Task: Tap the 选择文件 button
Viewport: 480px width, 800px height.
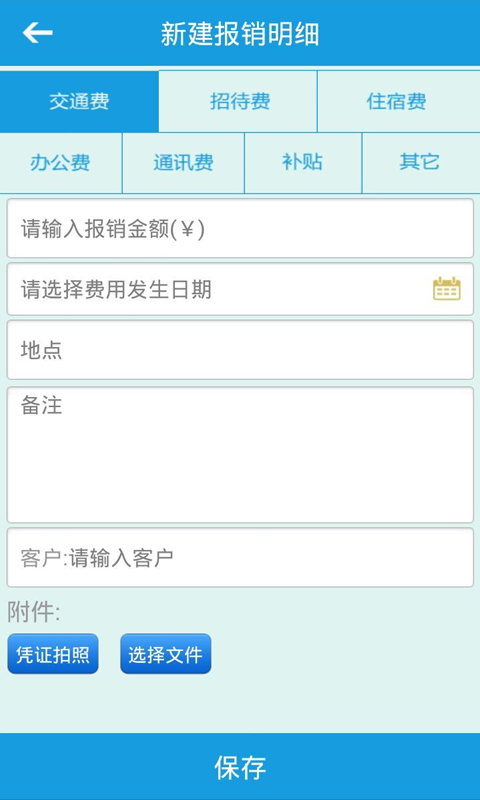Action: 165,654
